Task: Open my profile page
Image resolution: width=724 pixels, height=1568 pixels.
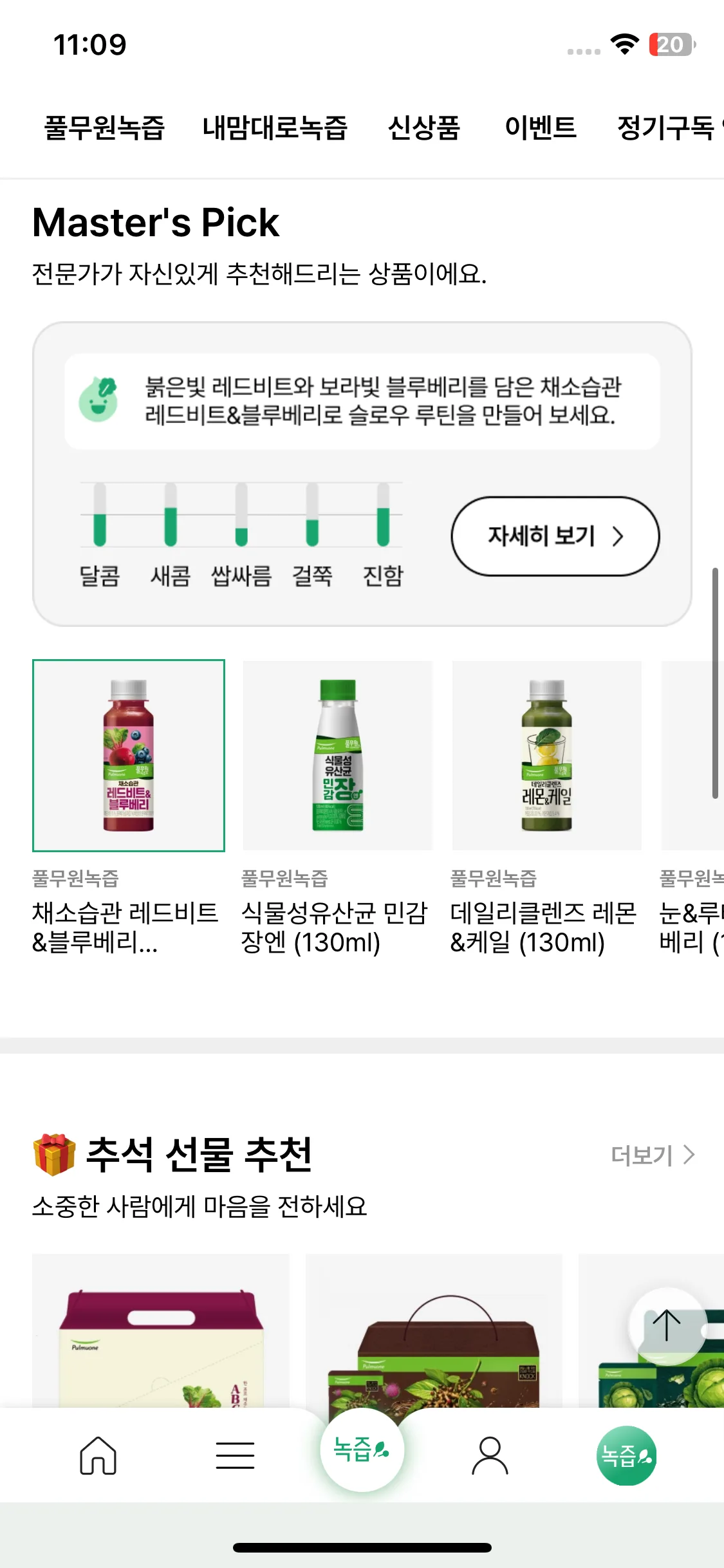Action: (x=490, y=1455)
